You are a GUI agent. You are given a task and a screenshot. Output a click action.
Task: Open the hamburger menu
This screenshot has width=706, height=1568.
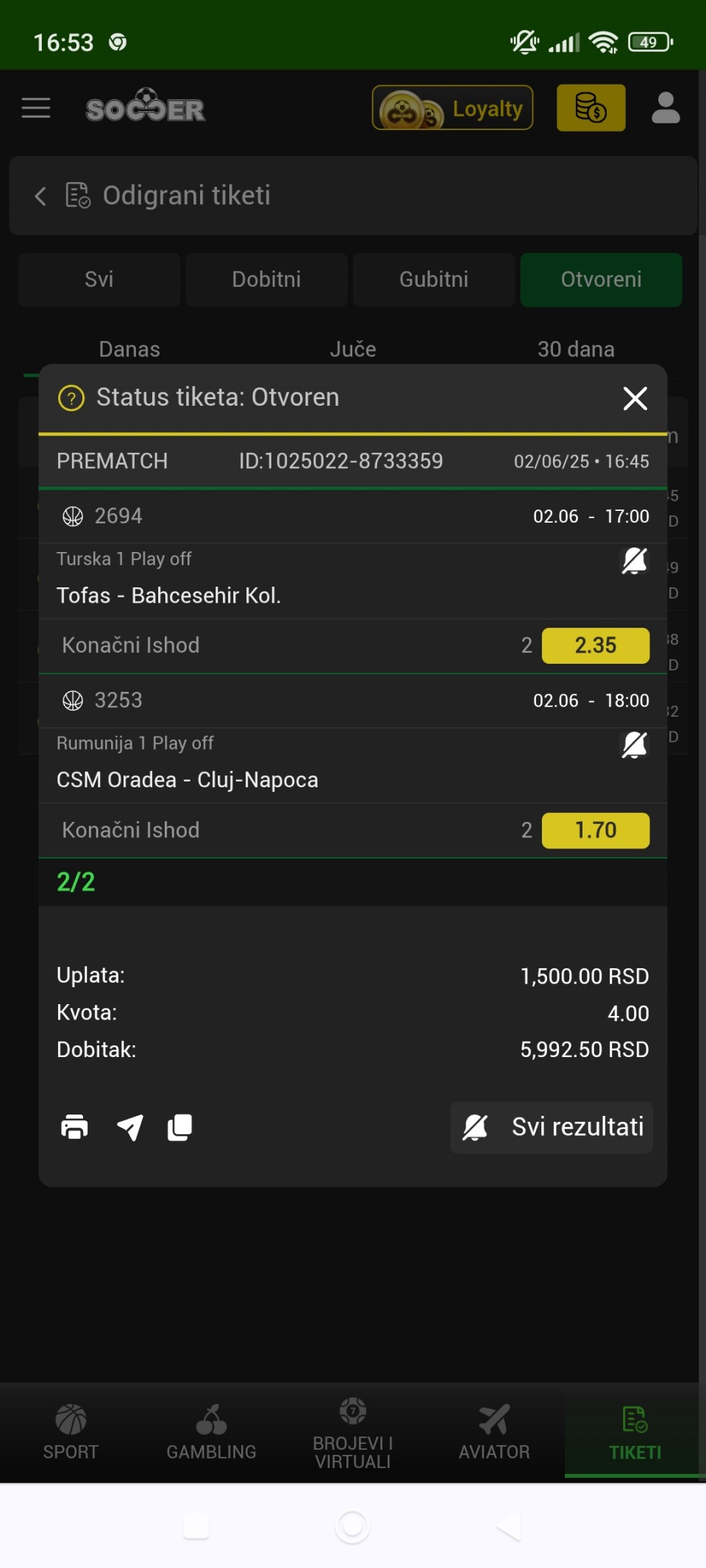(x=36, y=108)
